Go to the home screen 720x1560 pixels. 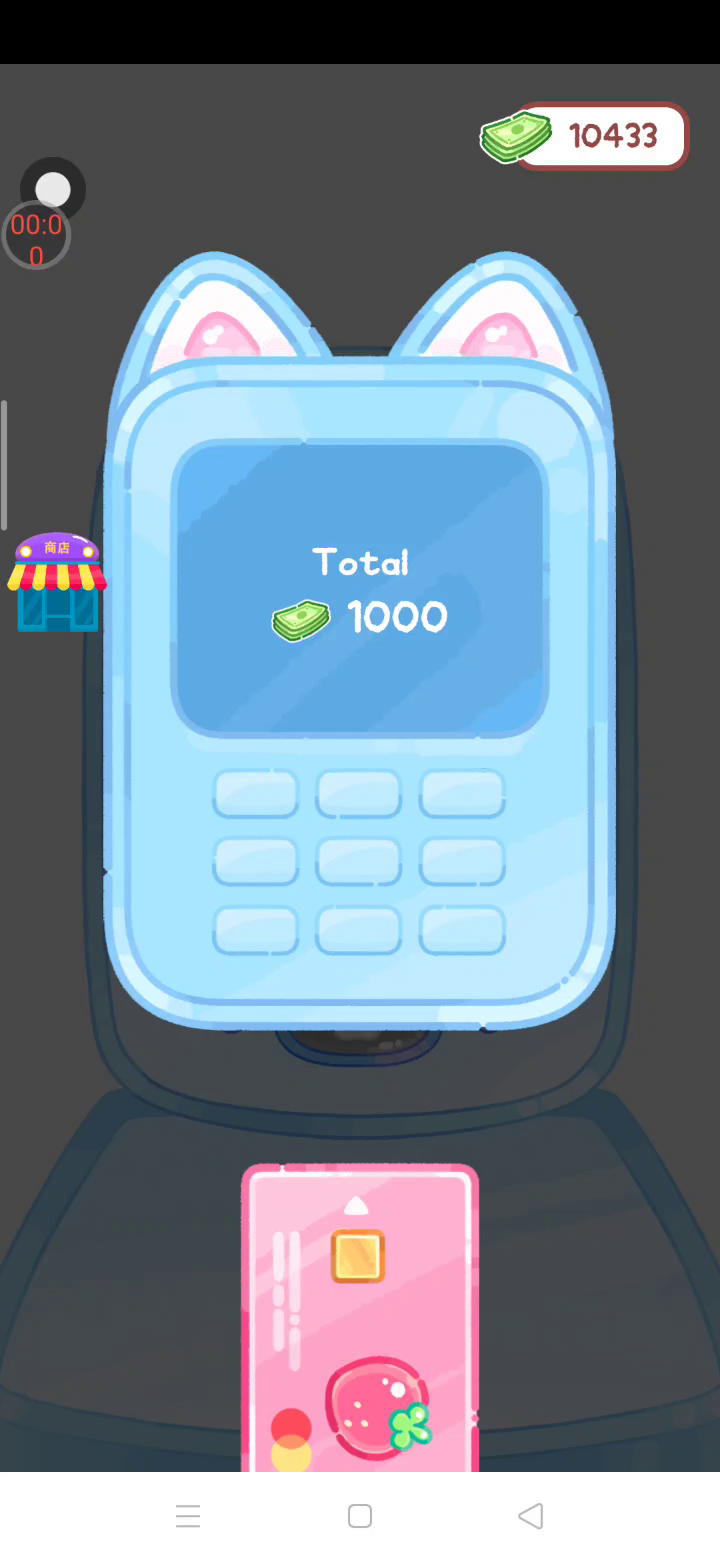coord(360,1516)
